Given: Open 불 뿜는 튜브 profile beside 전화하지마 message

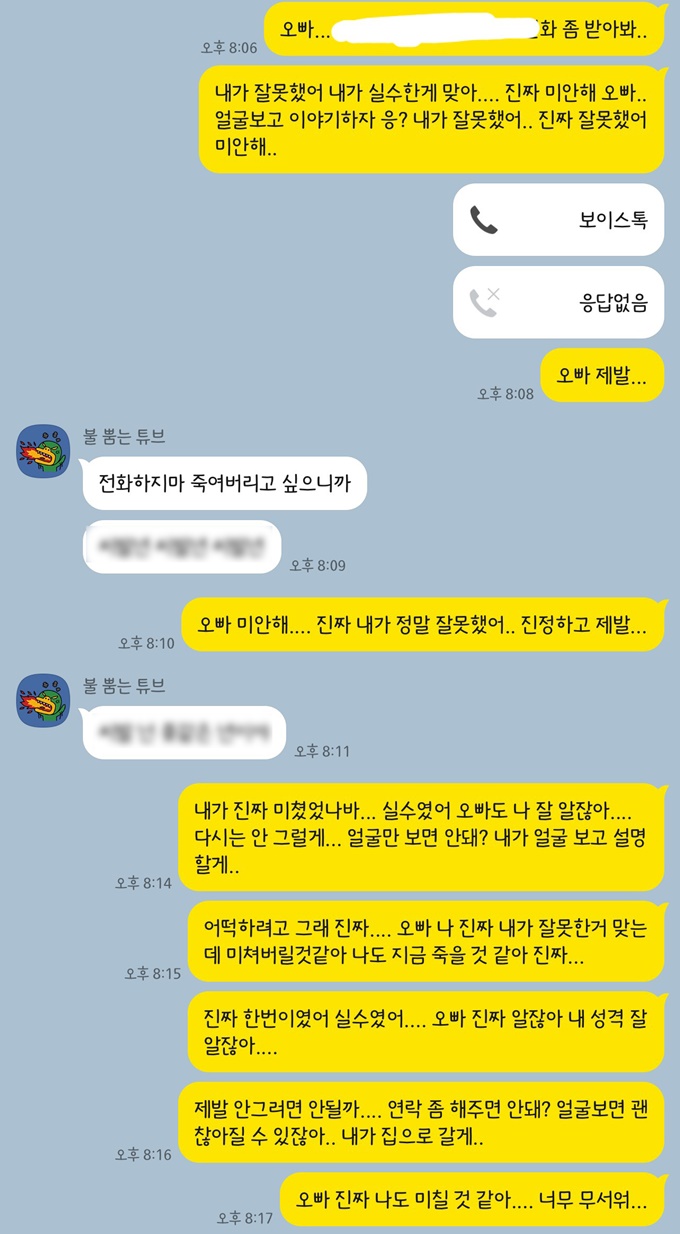Looking at the screenshot, I should (x=43, y=450).
